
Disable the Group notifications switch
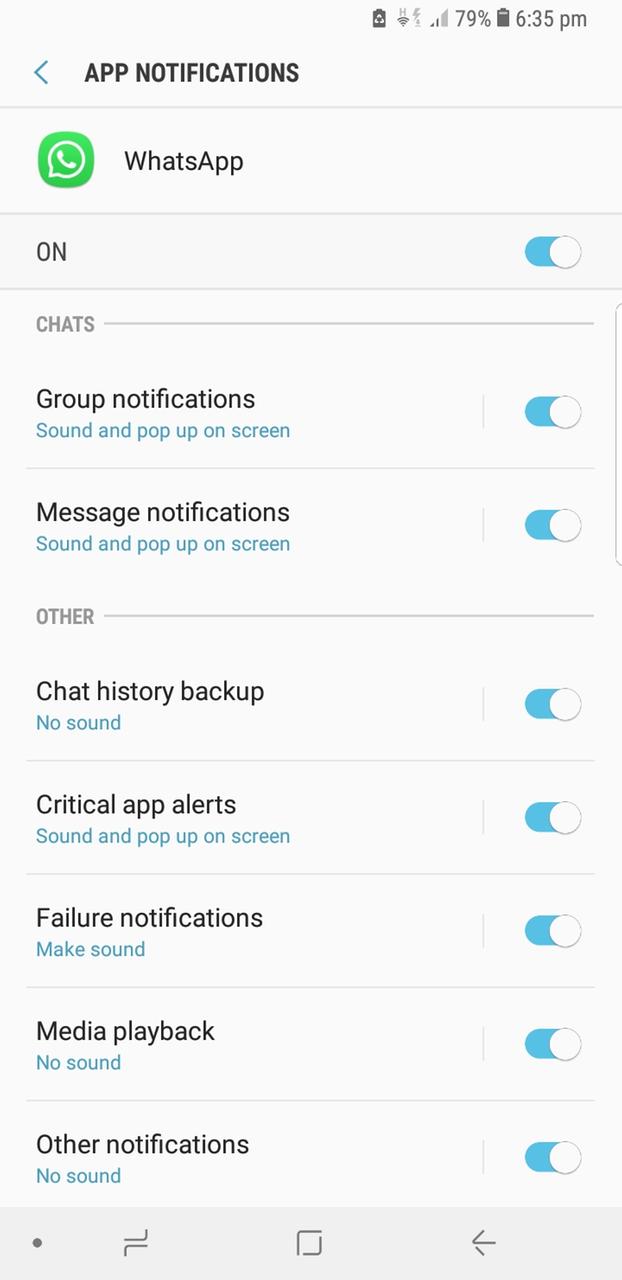point(552,412)
